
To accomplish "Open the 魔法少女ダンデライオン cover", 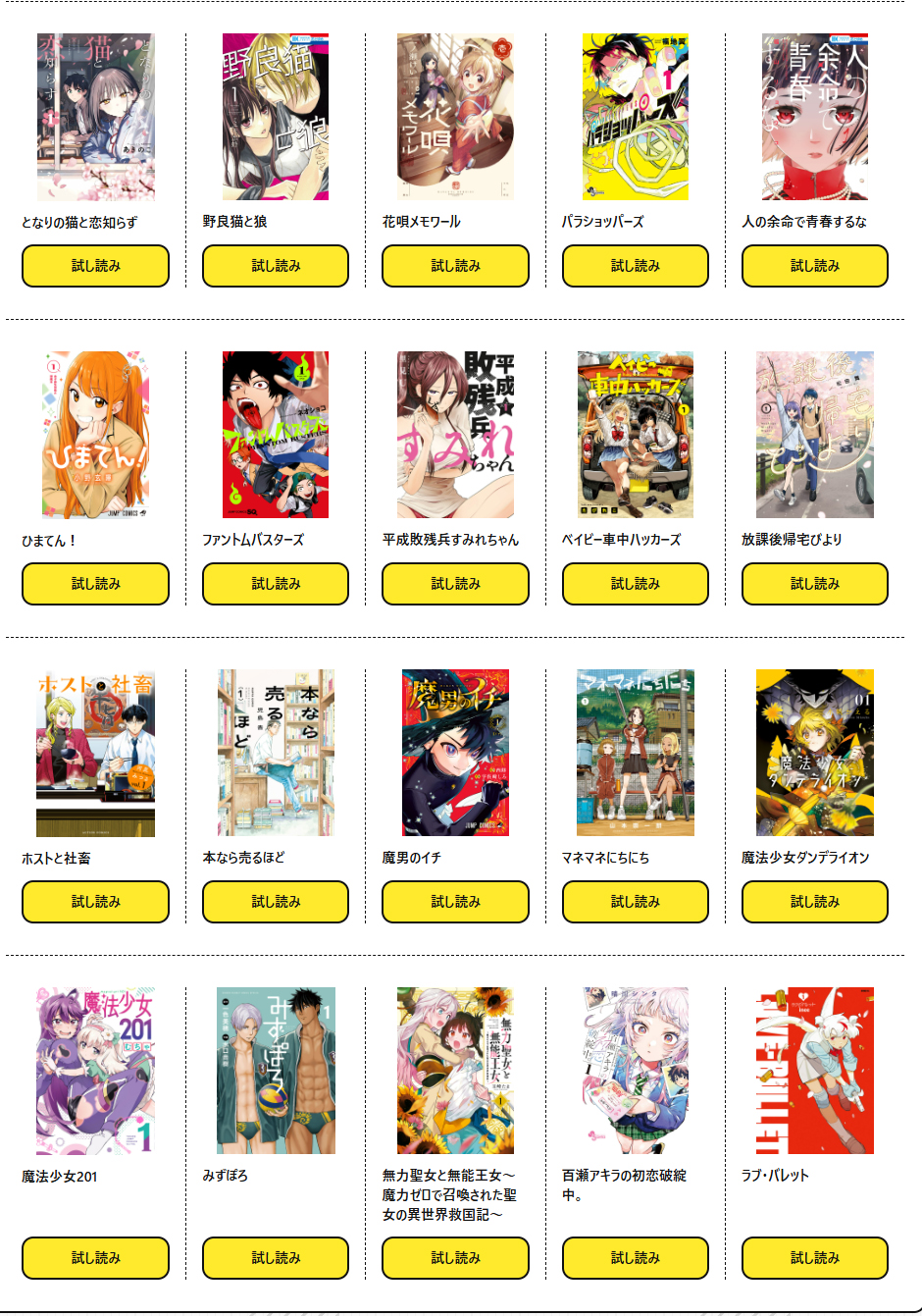I will [x=815, y=753].
